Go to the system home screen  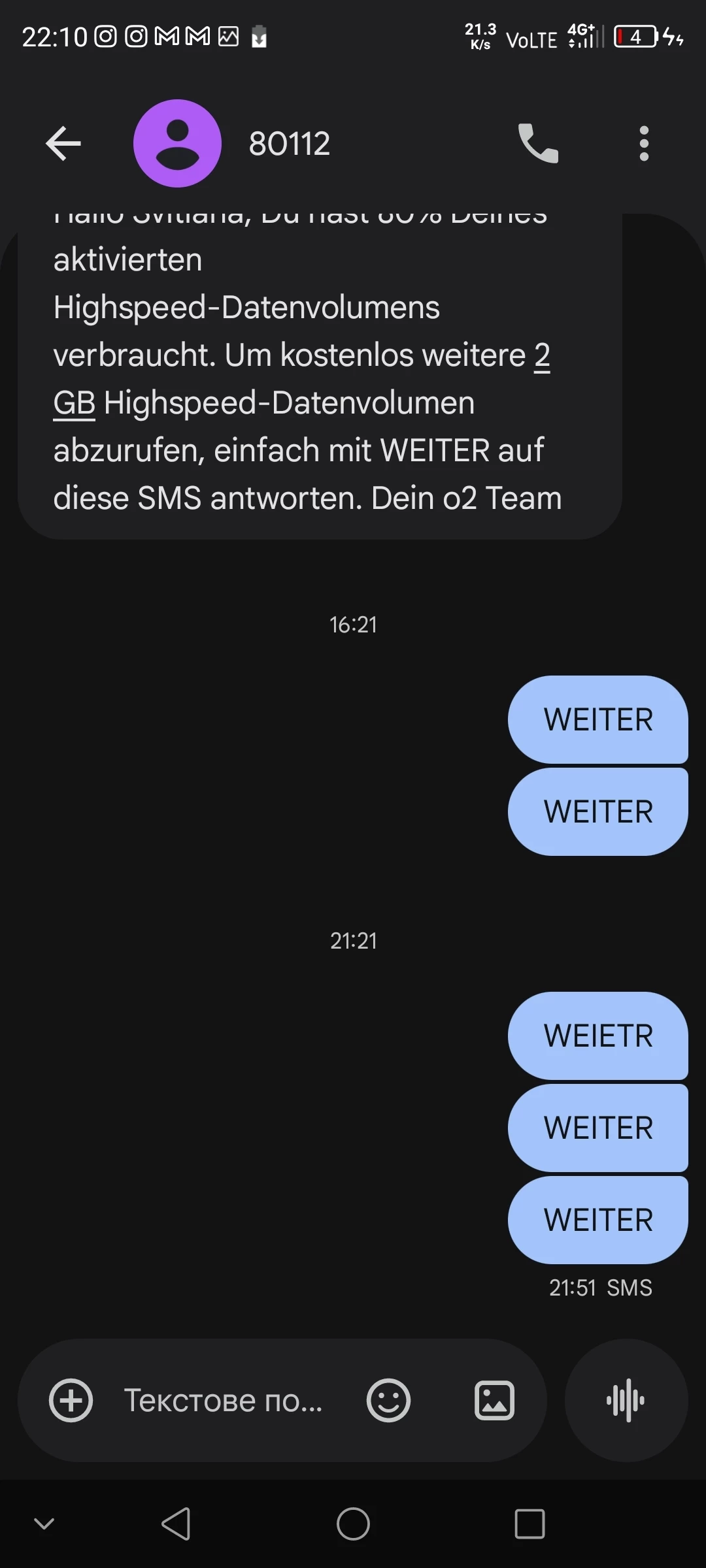[x=353, y=1524]
